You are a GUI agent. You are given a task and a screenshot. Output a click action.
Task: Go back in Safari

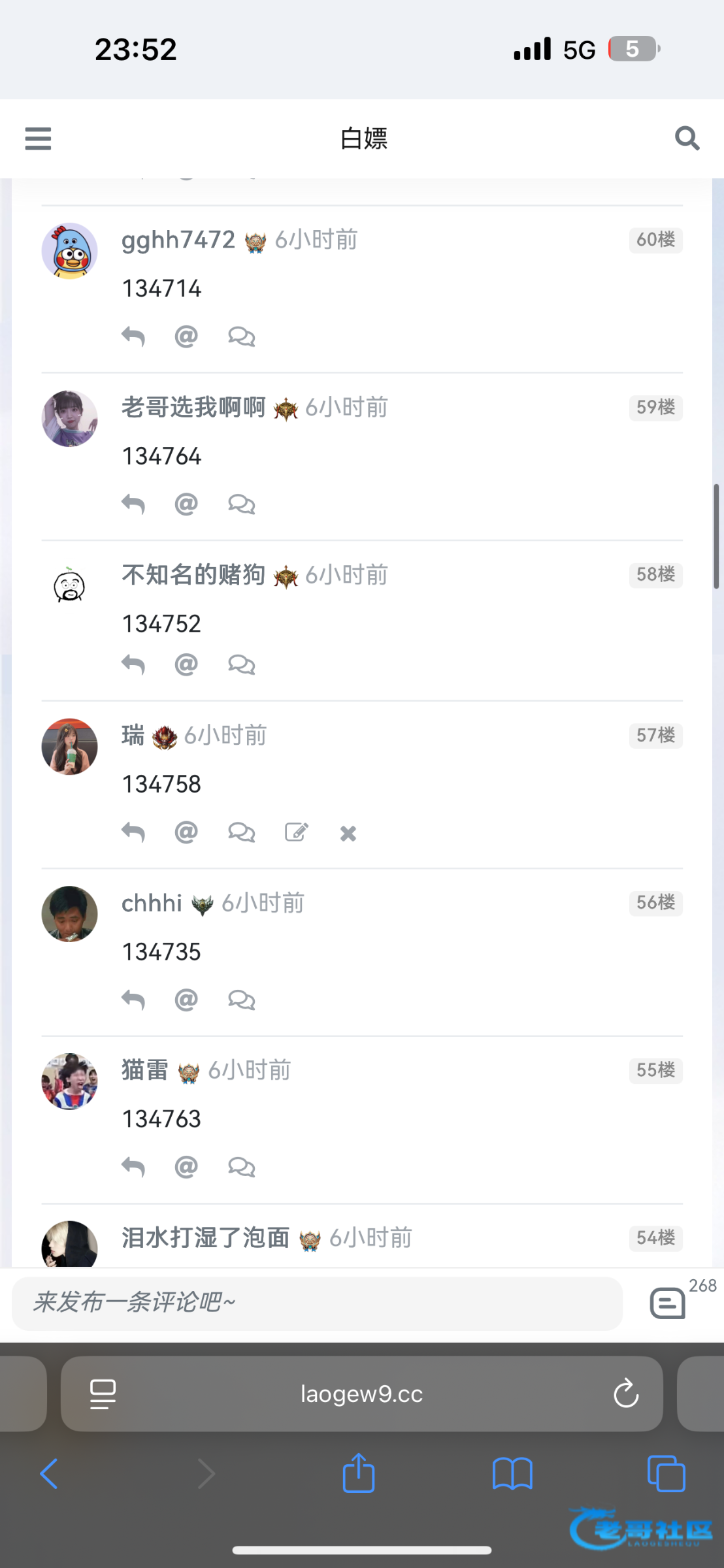pyautogui.click(x=49, y=1474)
